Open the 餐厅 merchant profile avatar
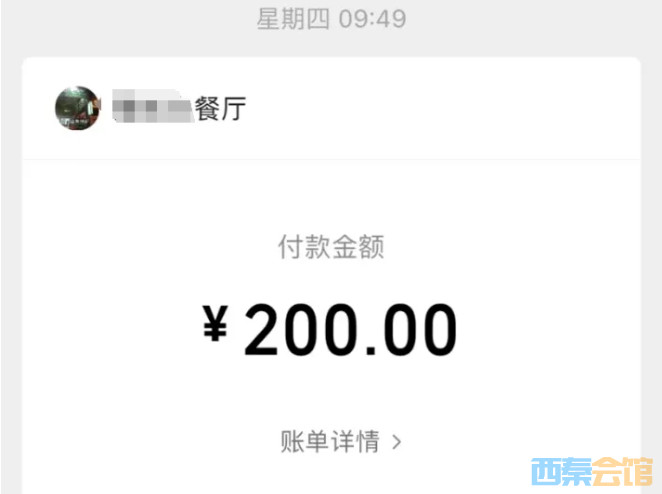Viewport: 662px width, 494px height. [77, 109]
